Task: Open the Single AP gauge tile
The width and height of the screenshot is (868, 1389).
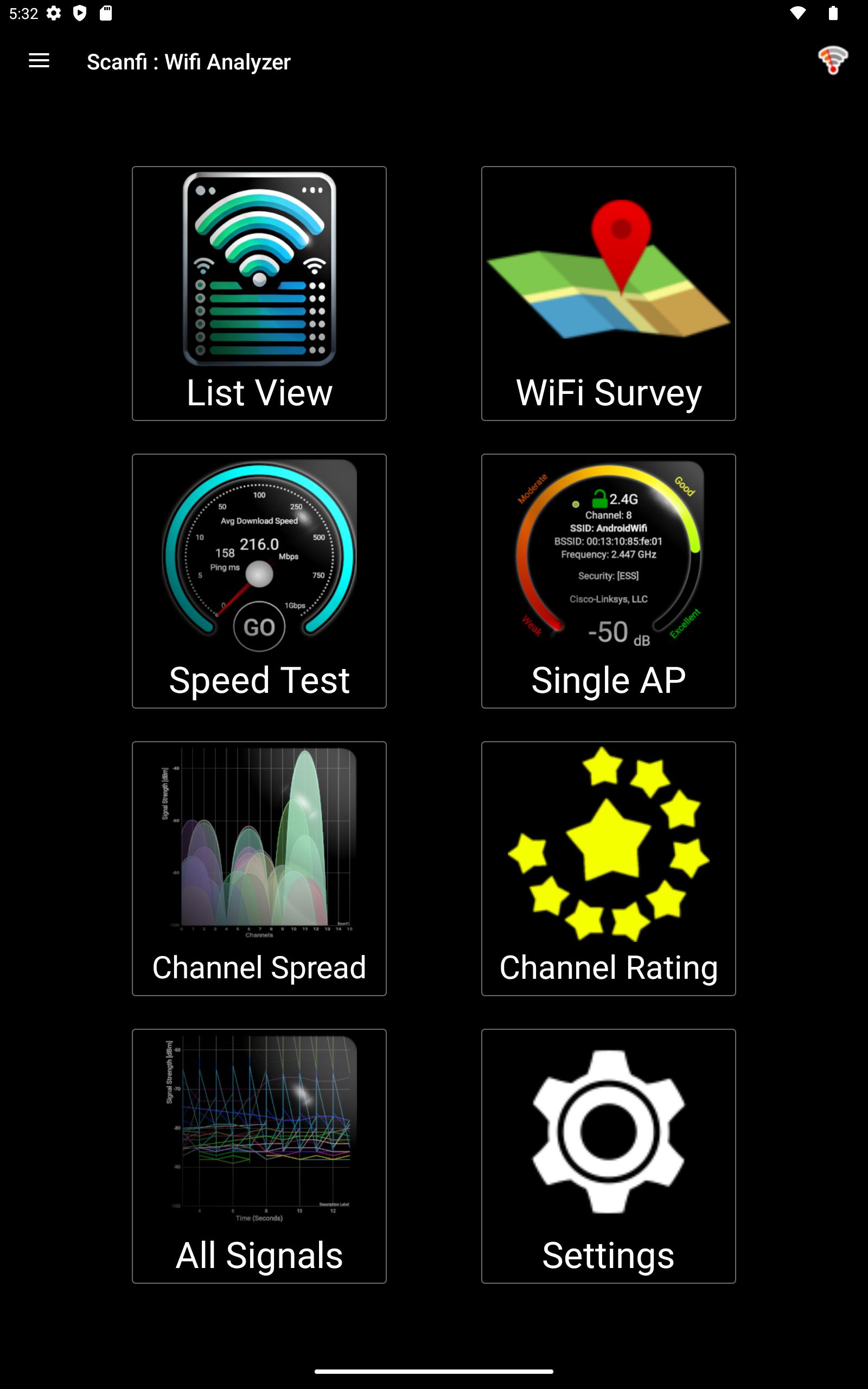Action: pyautogui.click(x=609, y=581)
